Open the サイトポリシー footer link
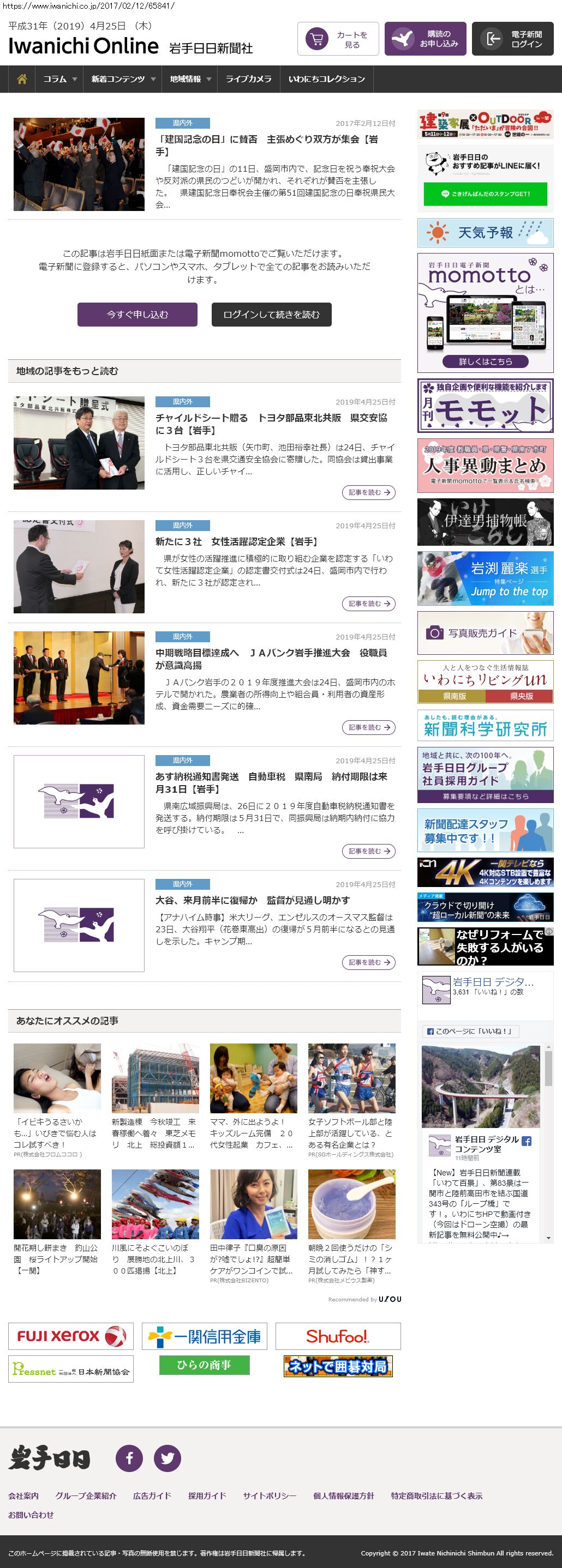 coord(269,1495)
